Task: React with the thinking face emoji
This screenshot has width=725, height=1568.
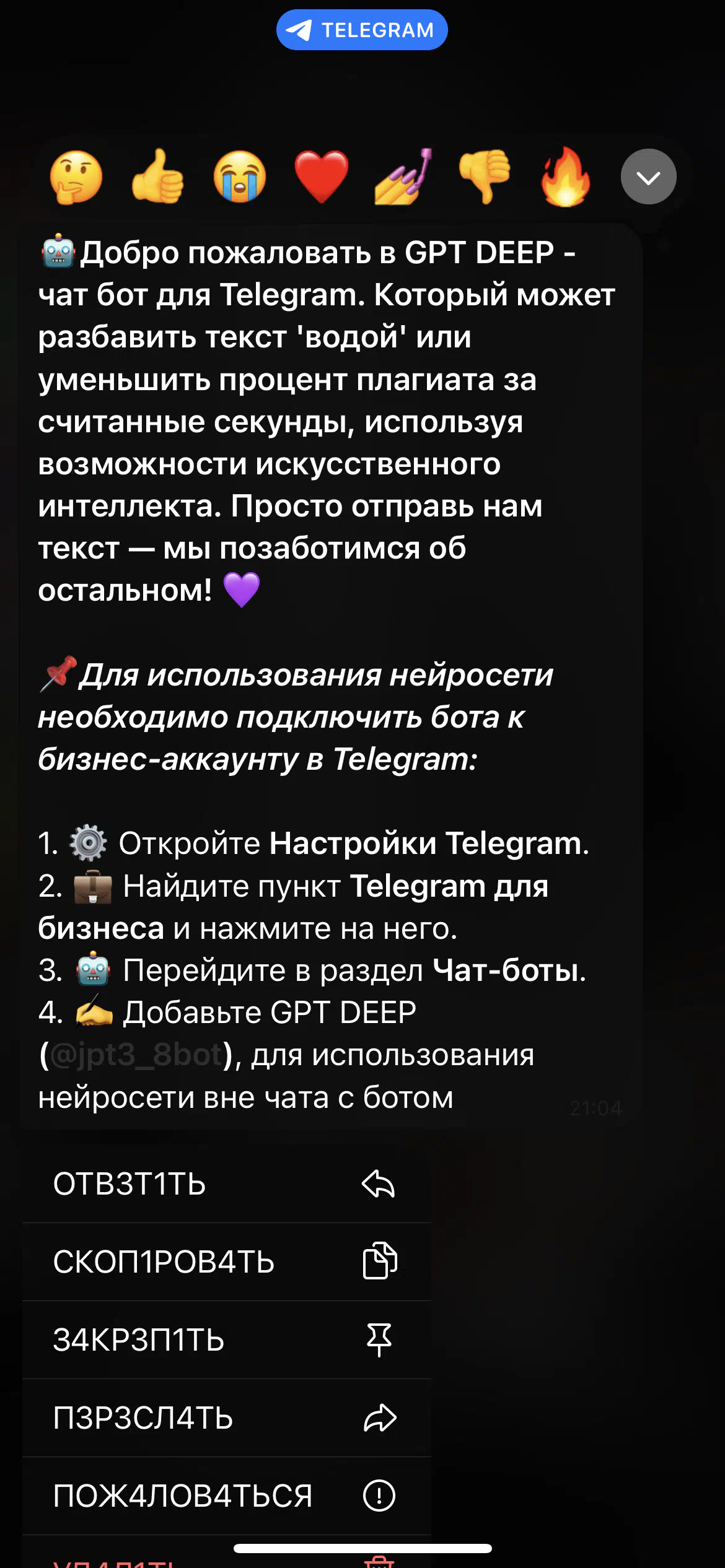Action: [x=76, y=177]
